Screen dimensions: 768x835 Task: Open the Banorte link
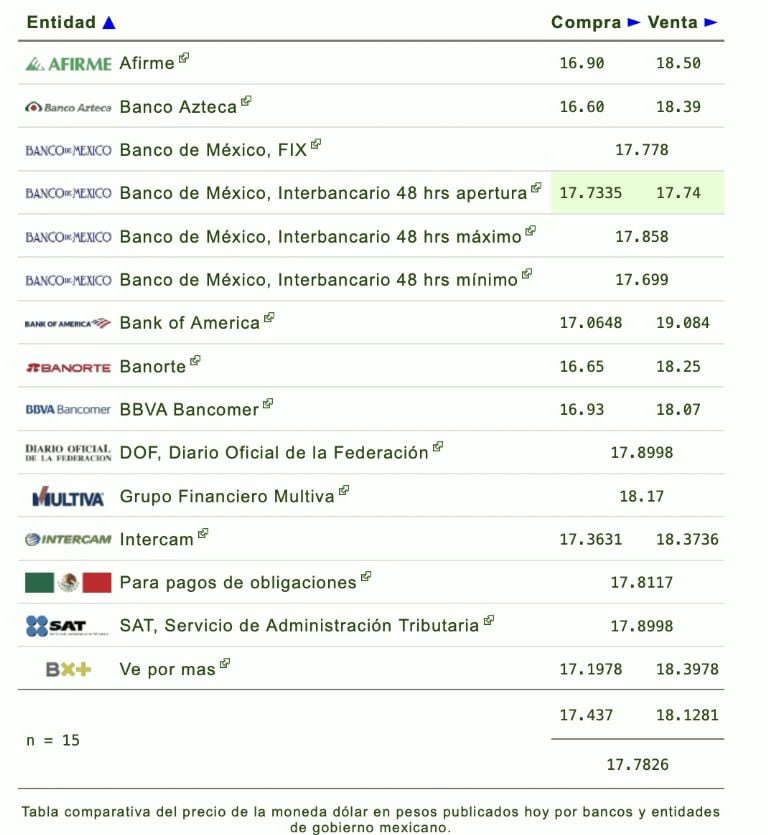152,366
